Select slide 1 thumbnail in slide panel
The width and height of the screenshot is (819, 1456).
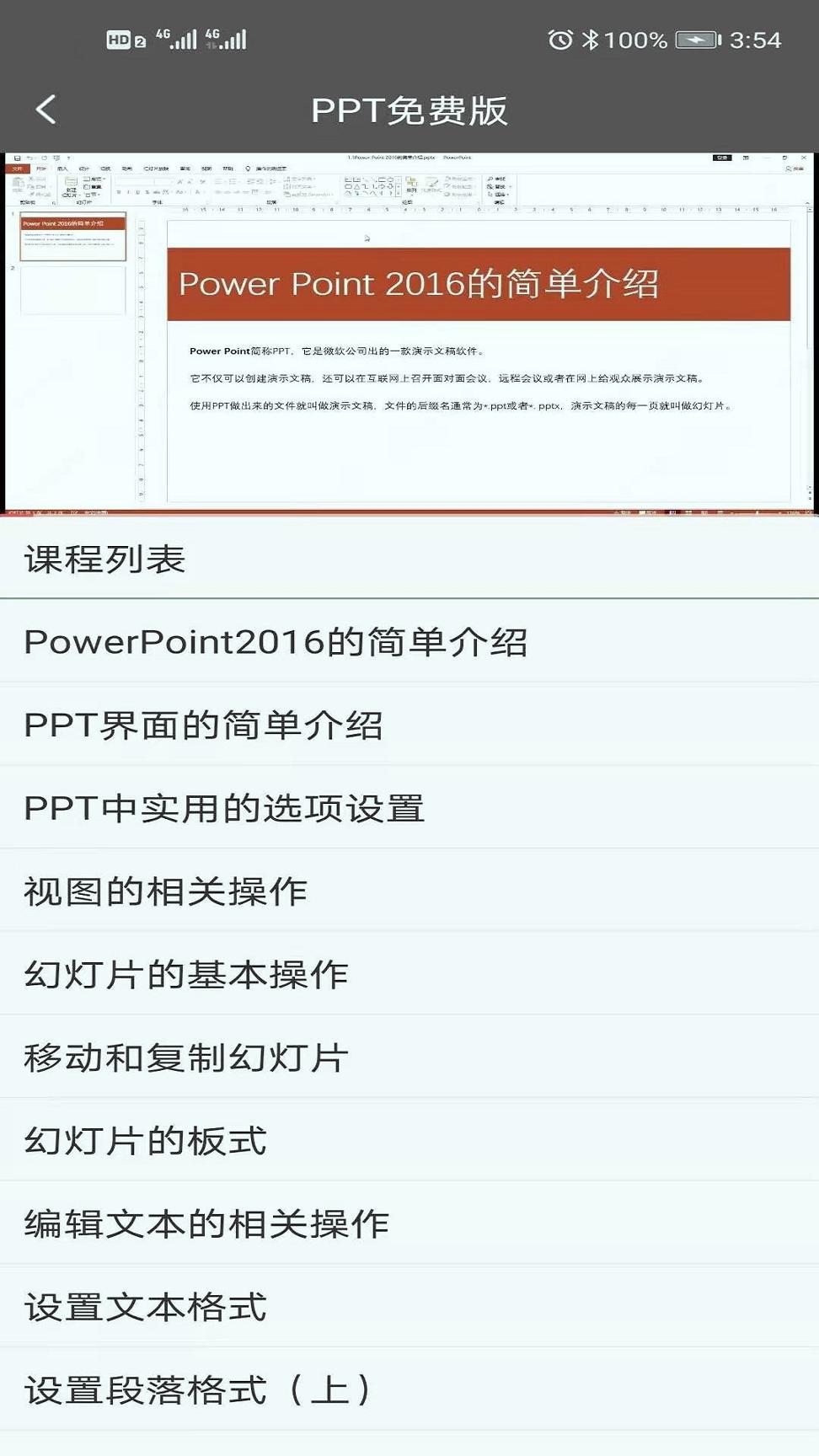pos(72,236)
